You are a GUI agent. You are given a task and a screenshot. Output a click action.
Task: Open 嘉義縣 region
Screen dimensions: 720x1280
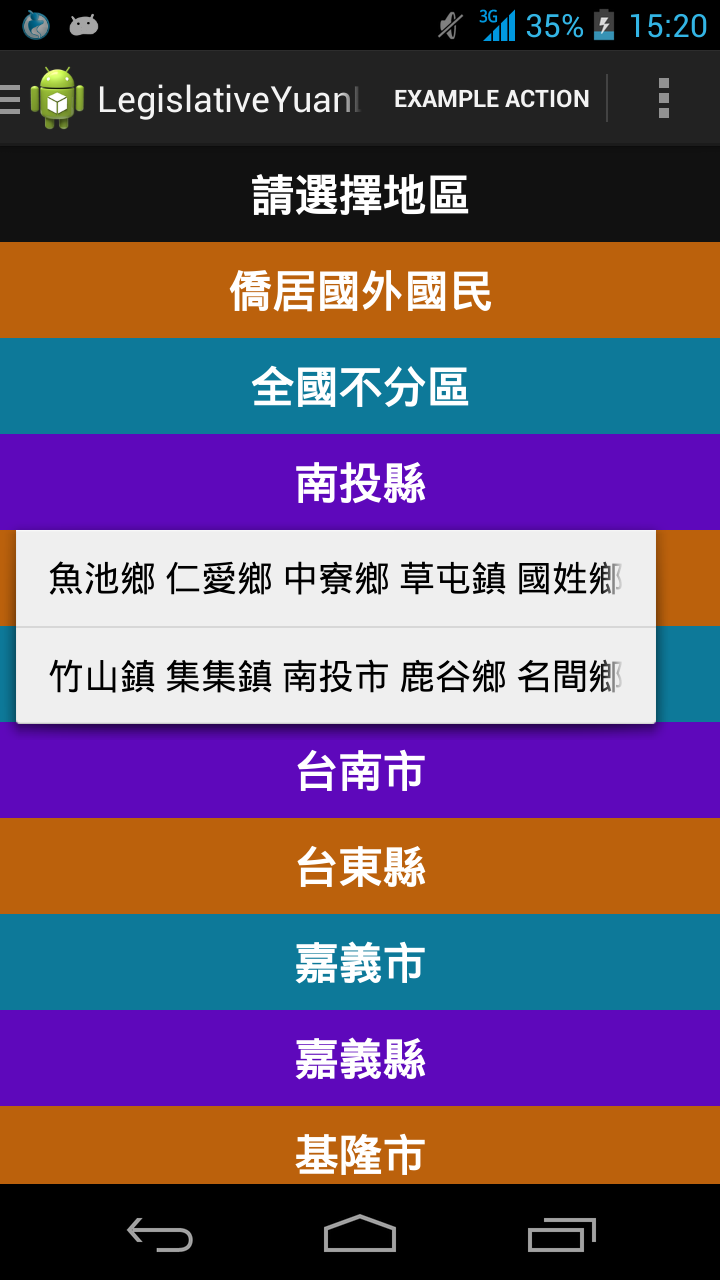coord(360,1059)
